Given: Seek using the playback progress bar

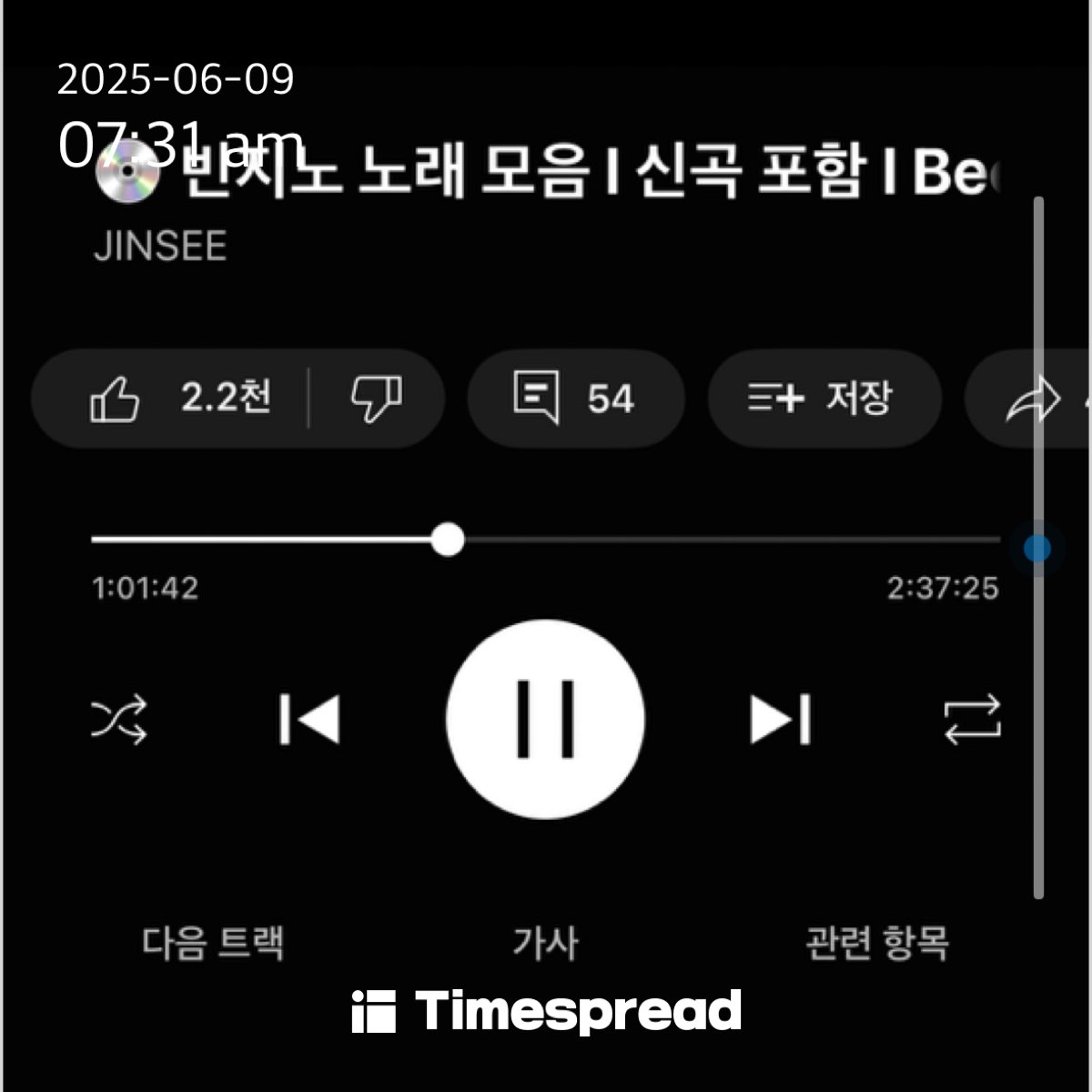Looking at the screenshot, I should pos(546,540).
